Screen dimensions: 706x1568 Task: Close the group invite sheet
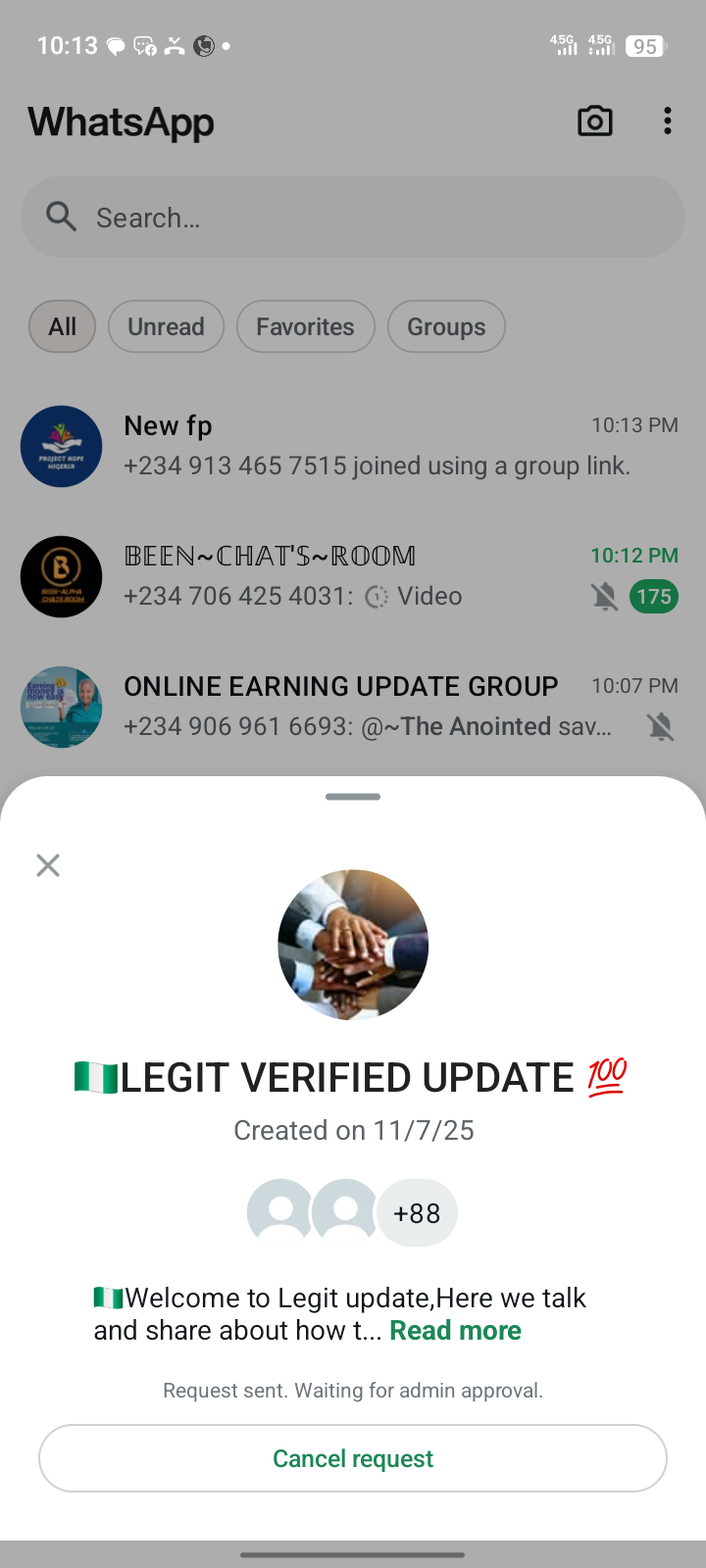[x=48, y=865]
